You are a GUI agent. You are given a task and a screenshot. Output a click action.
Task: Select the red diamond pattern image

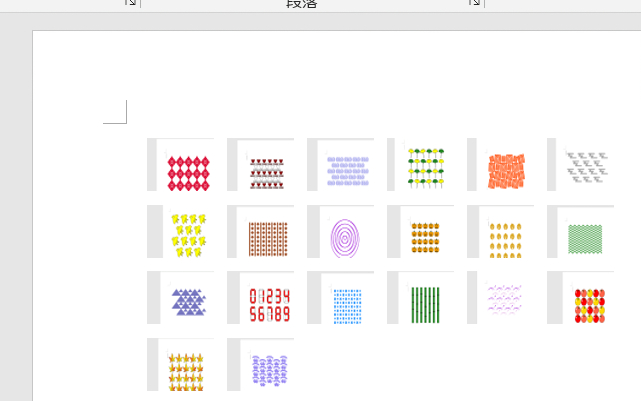click(x=189, y=172)
